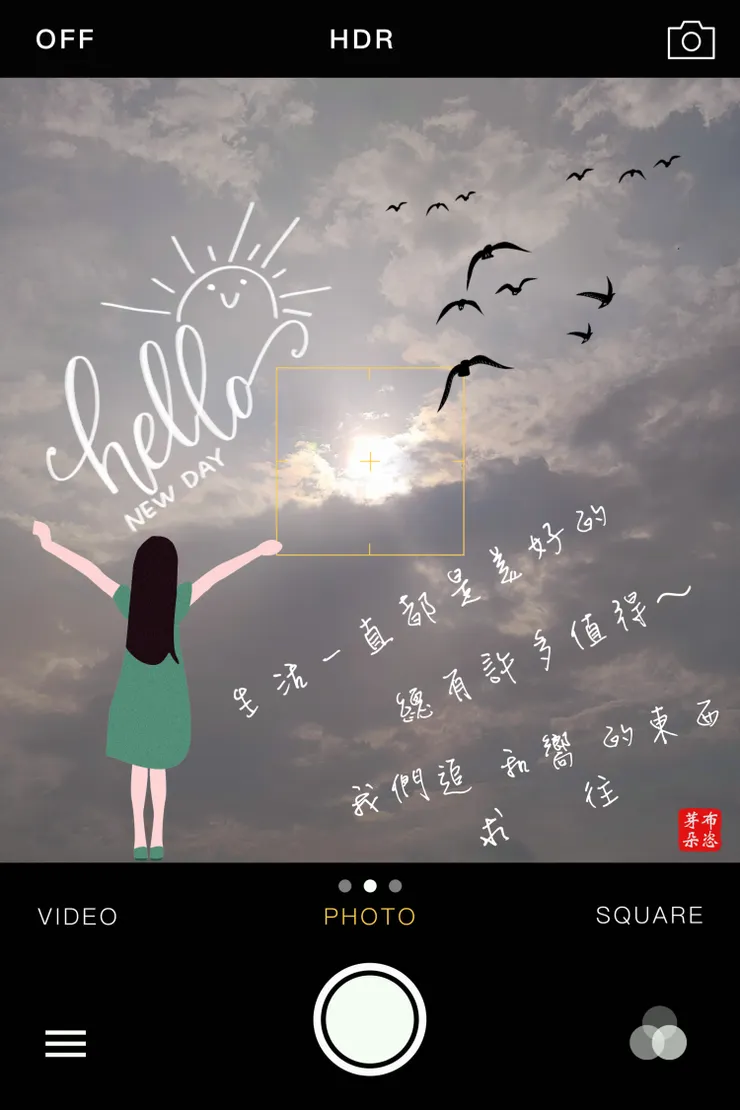Tap the crosshair inside the focus square
The height and width of the screenshot is (1110, 740).
[370, 460]
